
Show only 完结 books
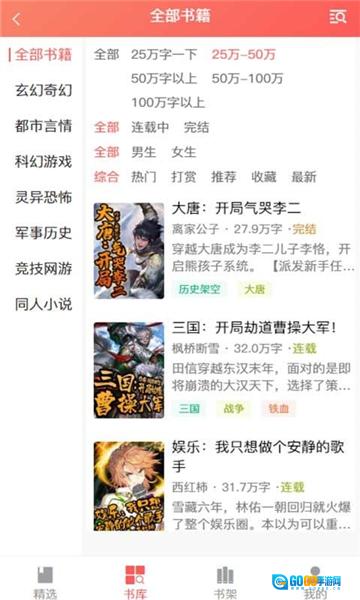click(x=196, y=127)
